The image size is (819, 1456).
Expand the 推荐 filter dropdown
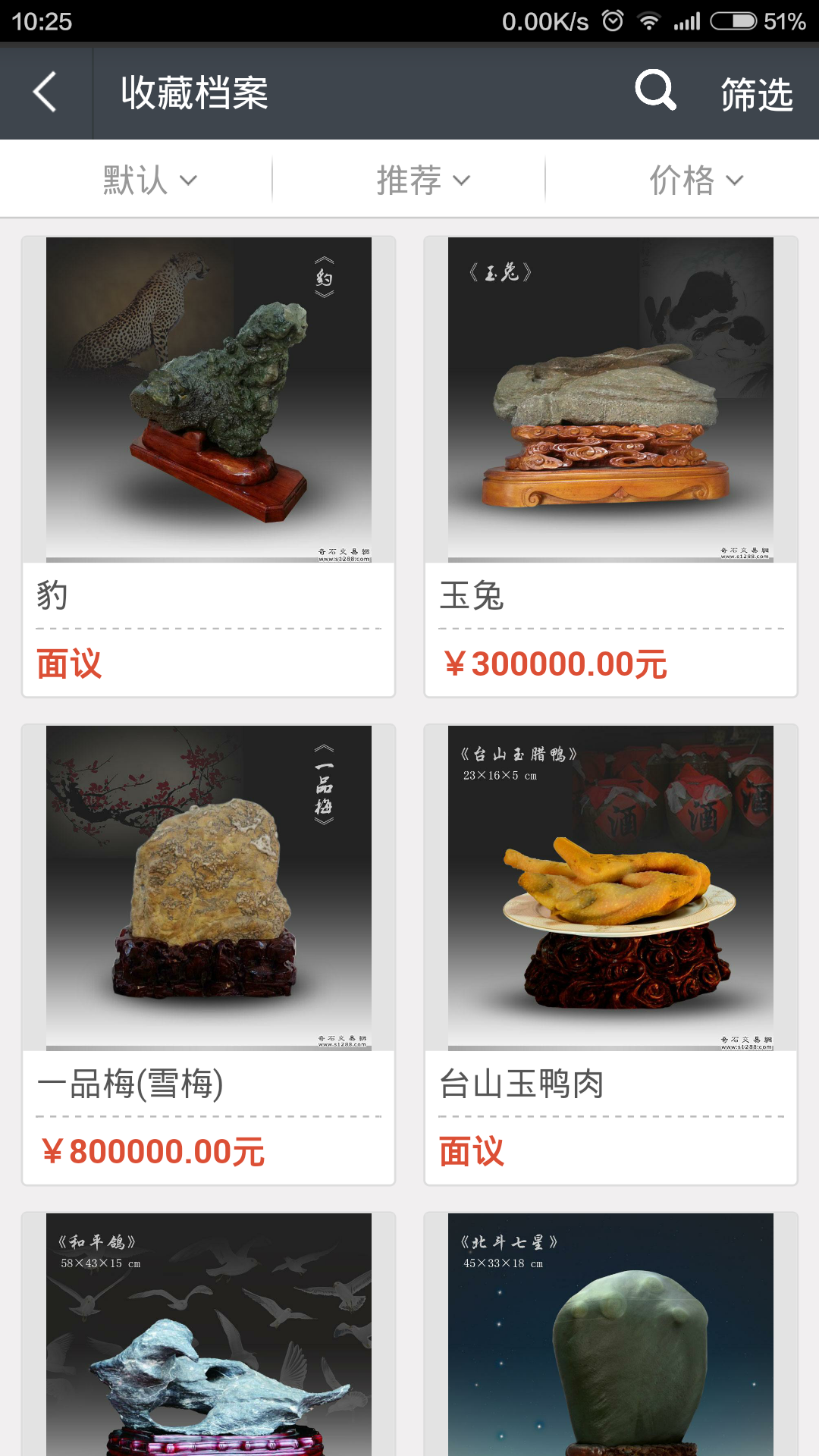422,179
